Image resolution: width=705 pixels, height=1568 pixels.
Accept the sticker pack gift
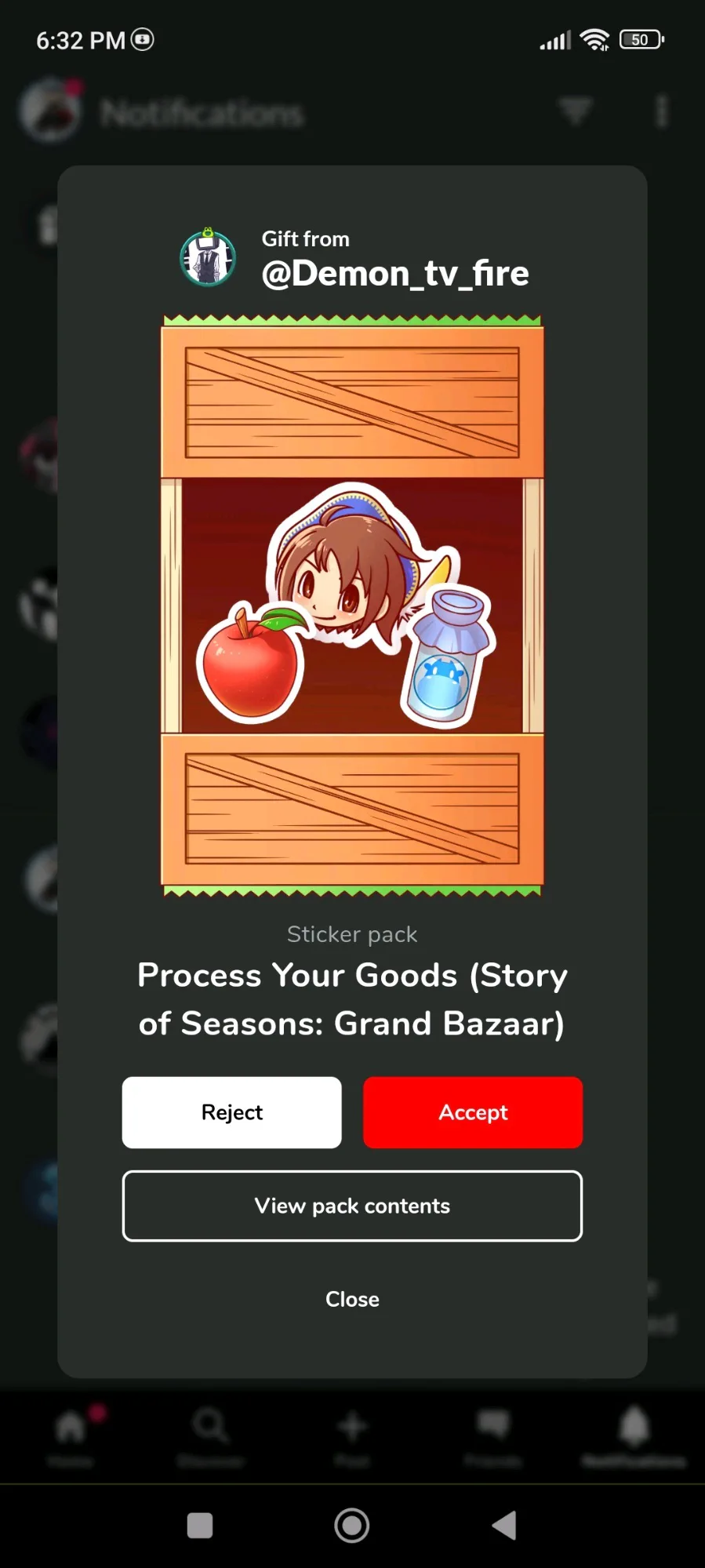[472, 1111]
